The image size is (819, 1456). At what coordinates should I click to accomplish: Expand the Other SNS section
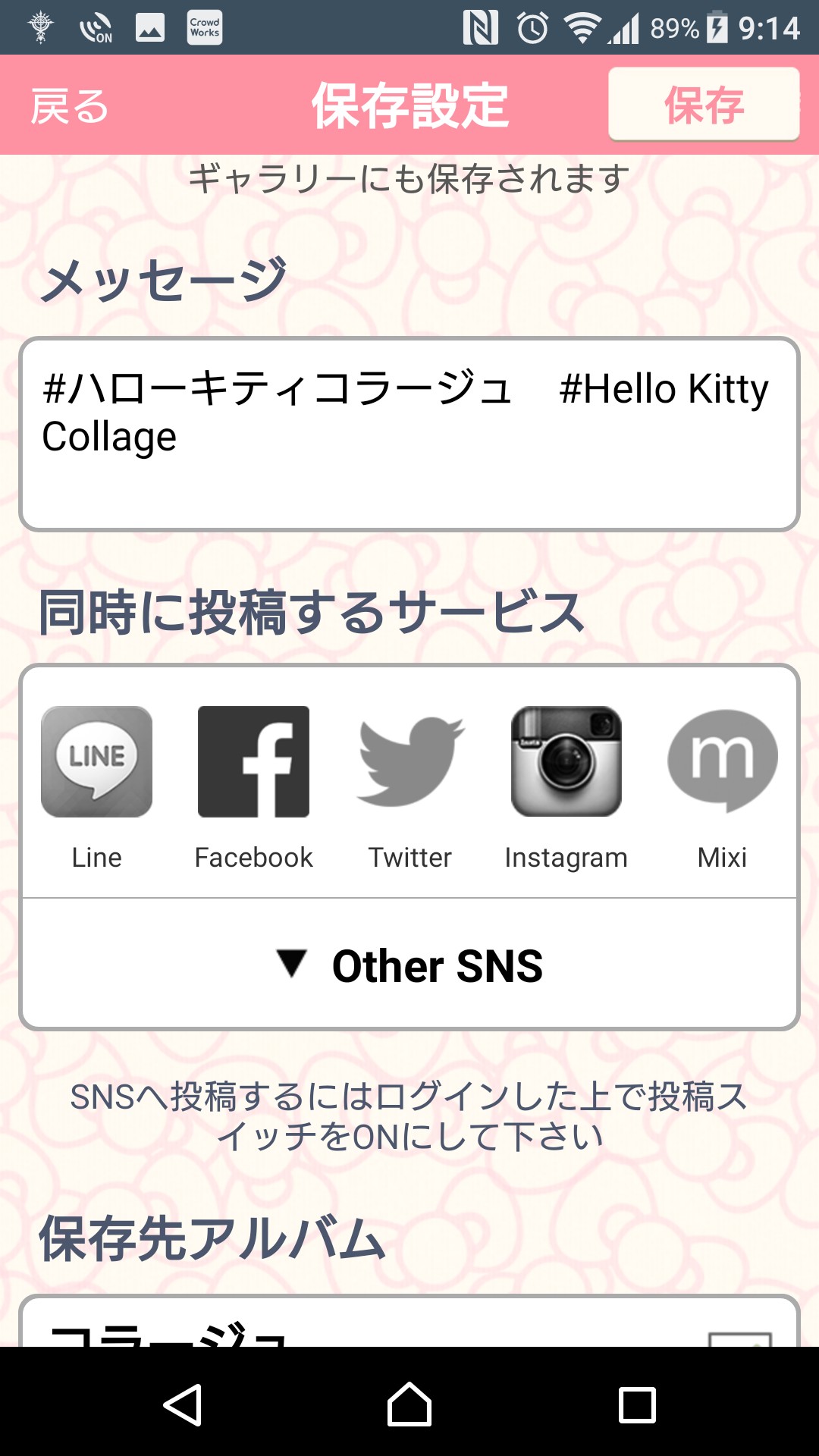409,965
